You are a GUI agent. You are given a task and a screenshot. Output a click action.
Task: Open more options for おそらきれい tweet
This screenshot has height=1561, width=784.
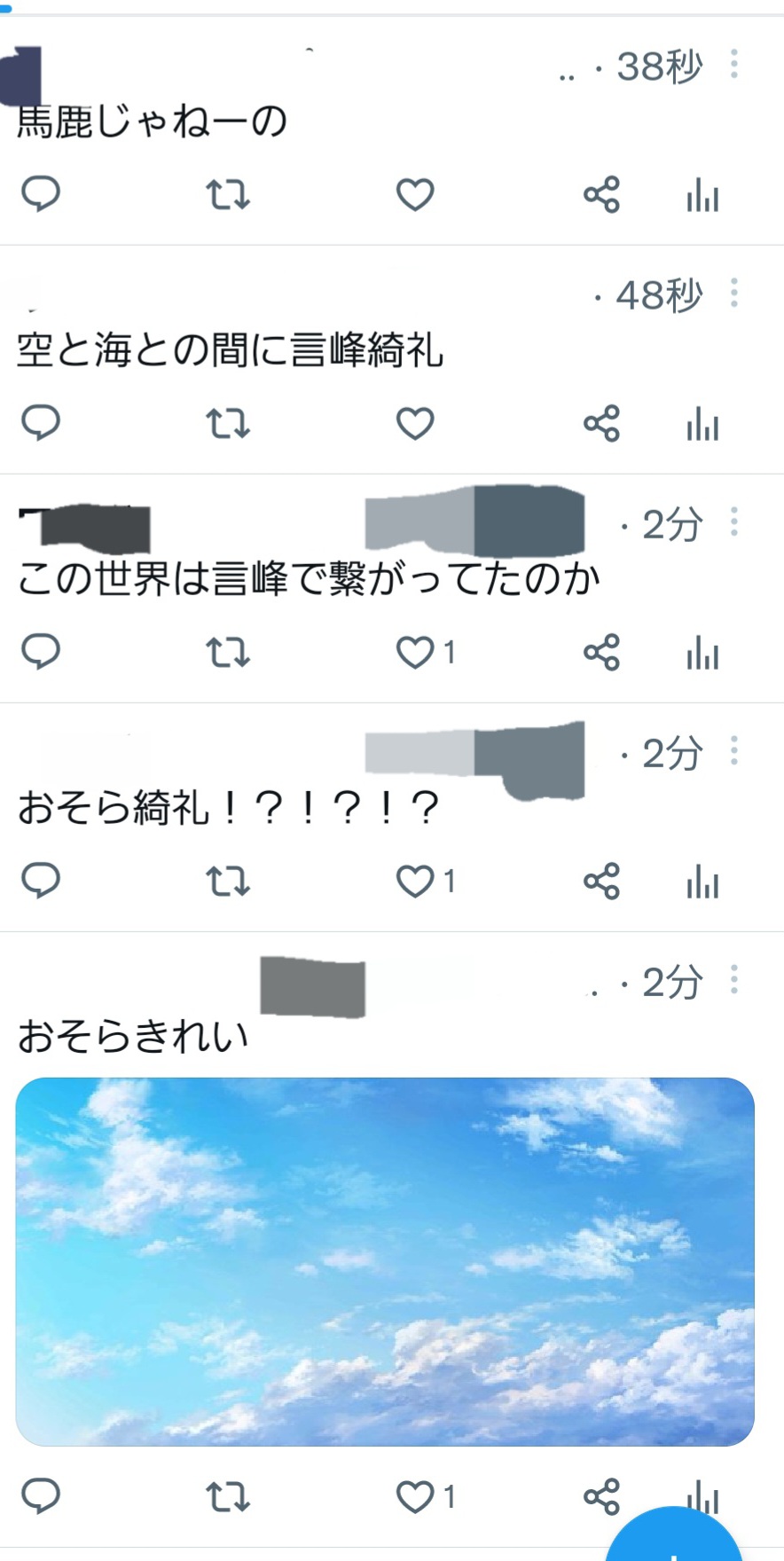click(733, 980)
